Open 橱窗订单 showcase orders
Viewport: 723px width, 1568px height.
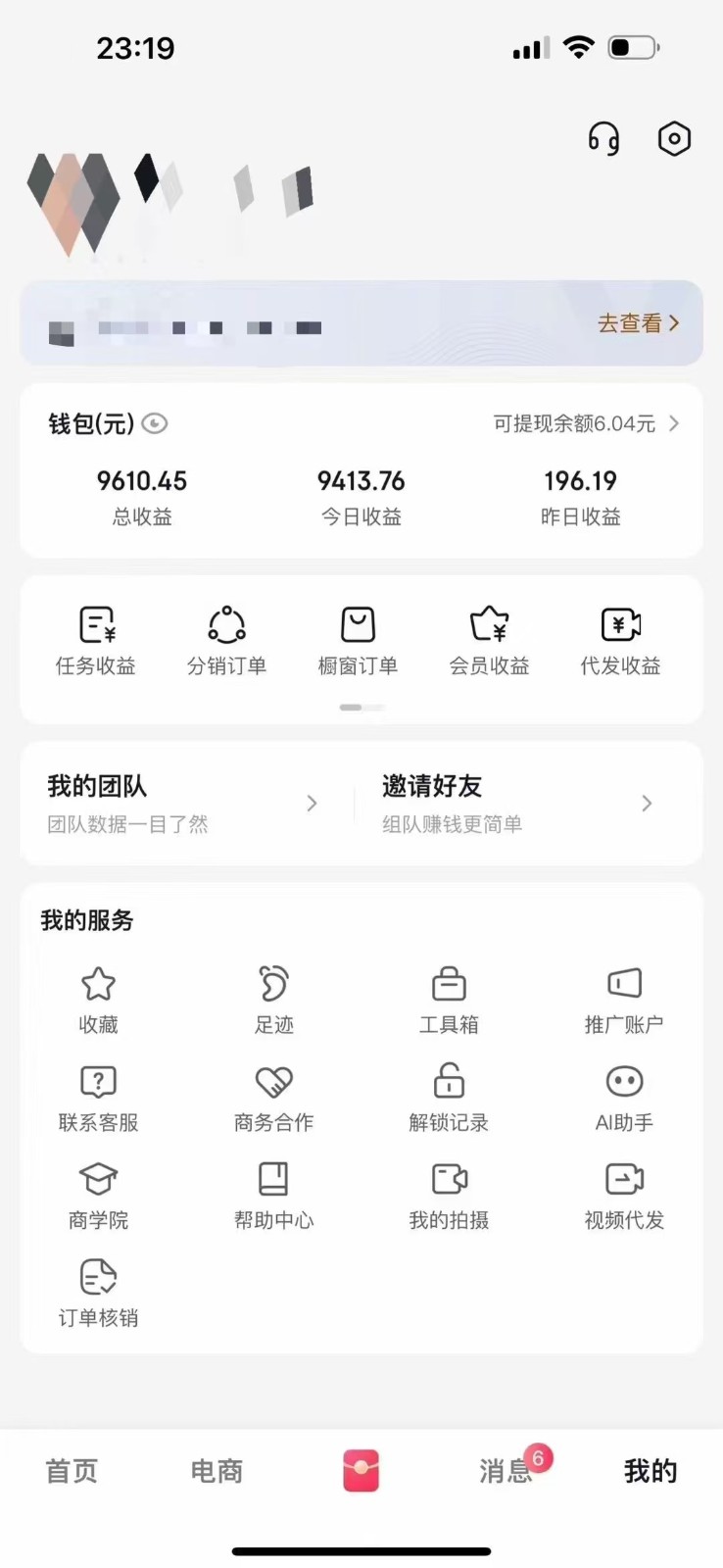(x=359, y=637)
